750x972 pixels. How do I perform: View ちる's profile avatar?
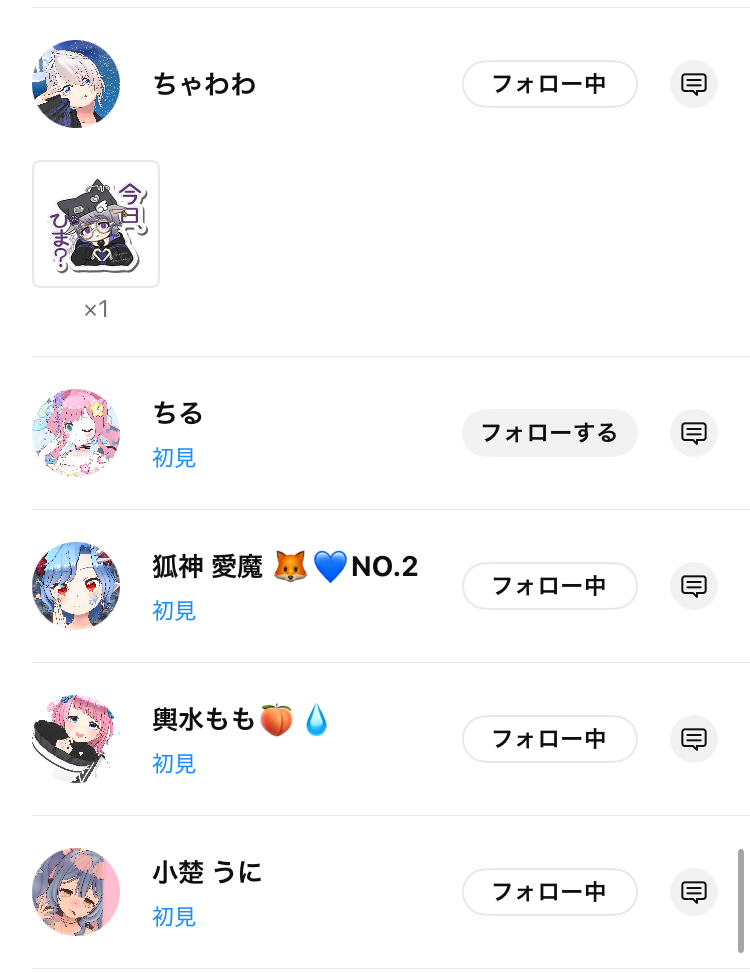pos(76,433)
